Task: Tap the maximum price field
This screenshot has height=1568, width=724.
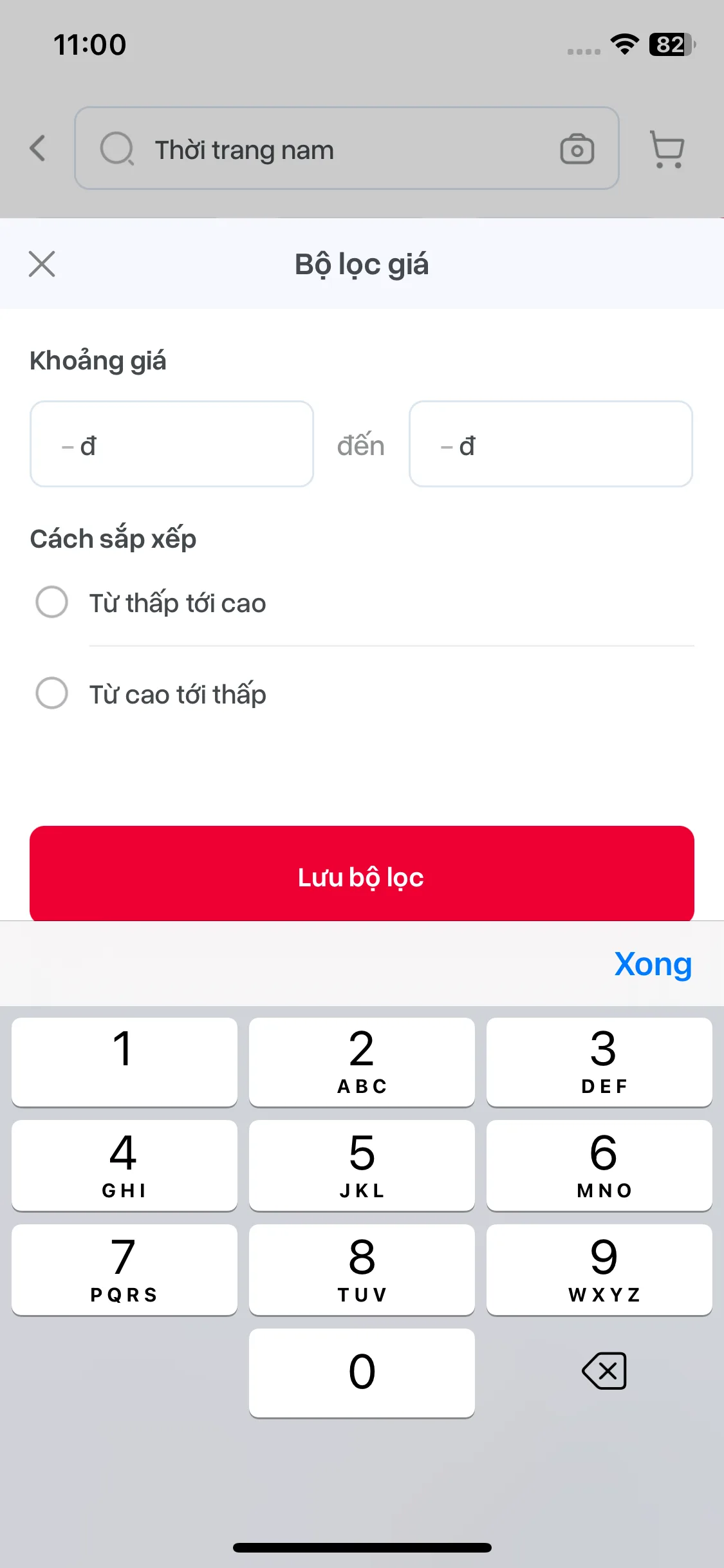Action: [x=550, y=444]
